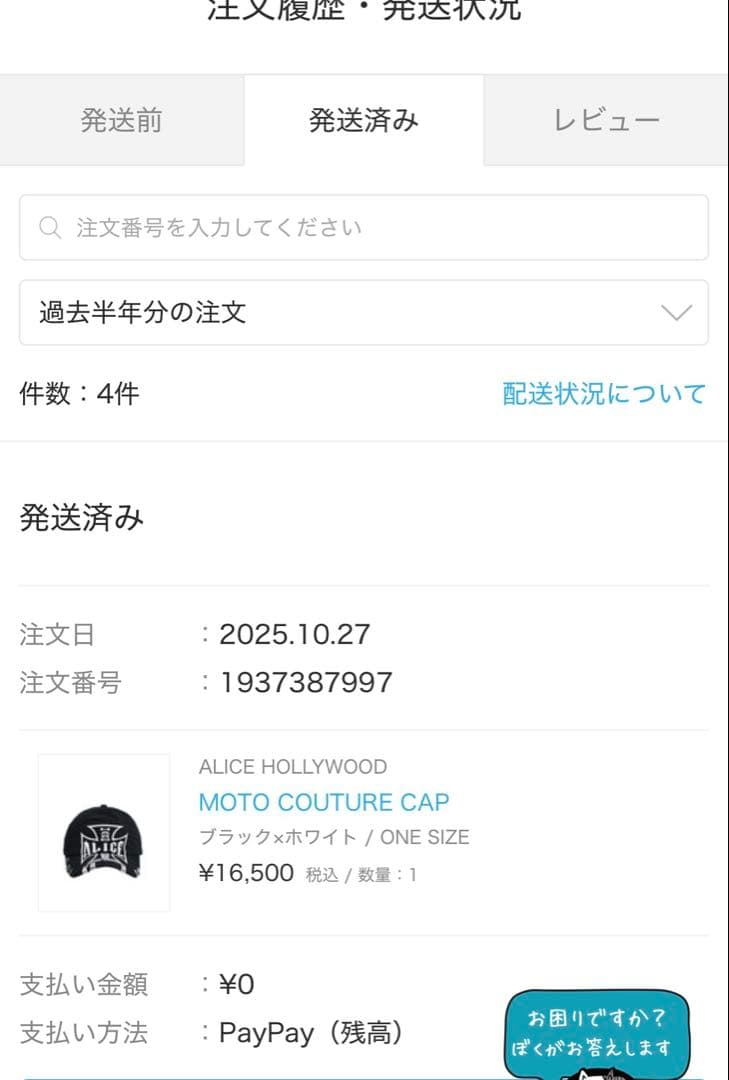Screen dimensions: 729x1080
Task: Open the MOTO COUTURE CAP product page
Action: pos(324,801)
